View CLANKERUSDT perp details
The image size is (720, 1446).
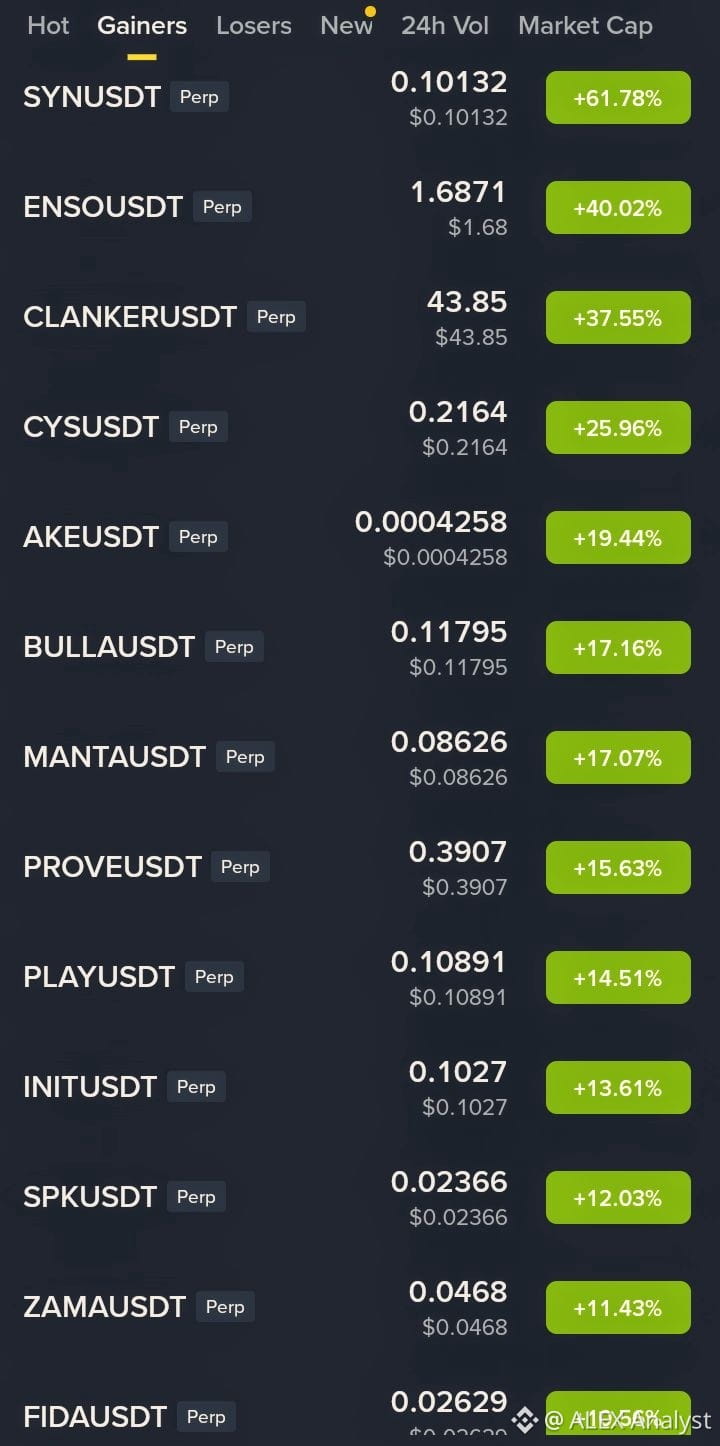pos(130,318)
